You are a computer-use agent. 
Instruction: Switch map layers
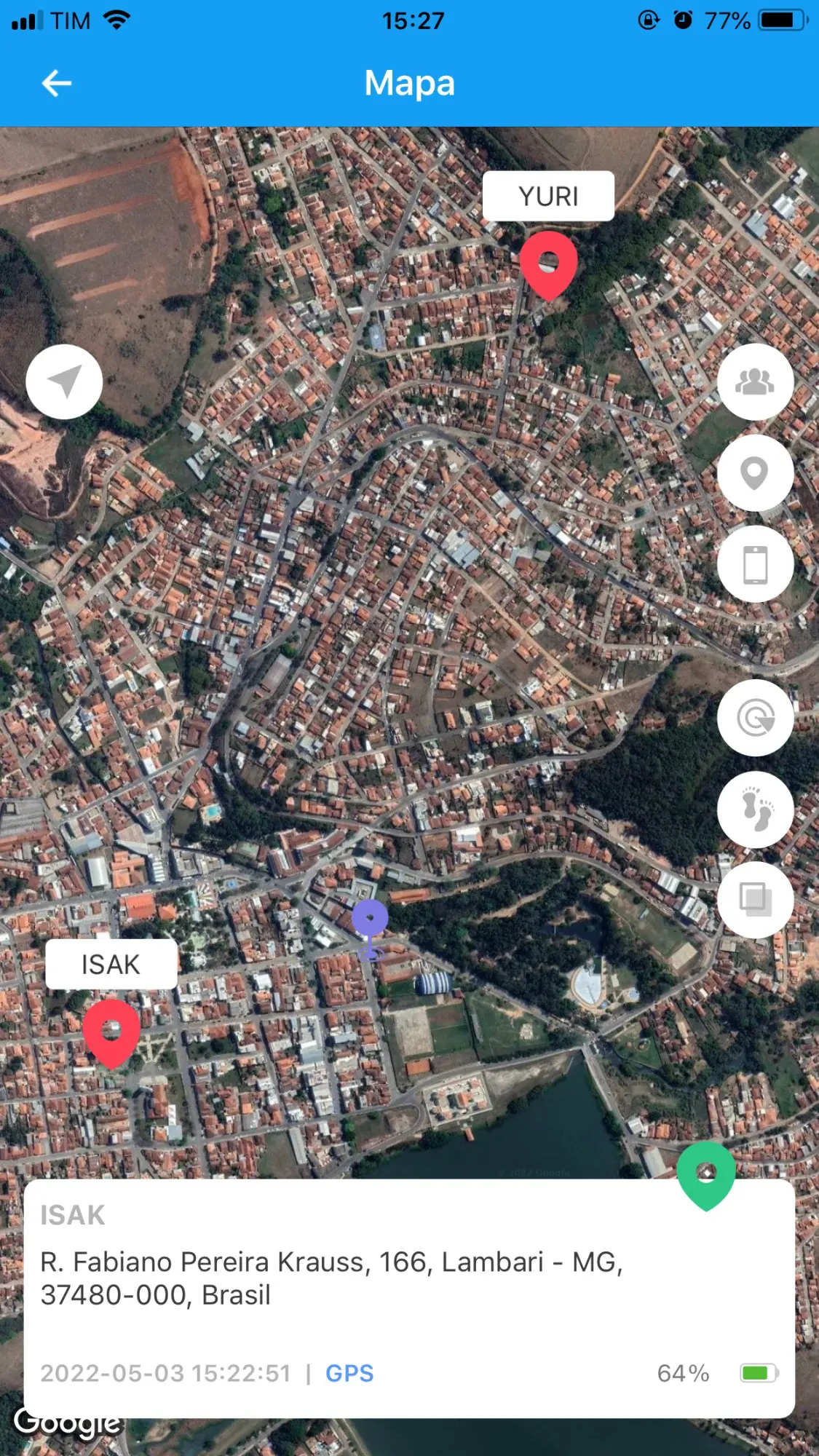point(755,900)
